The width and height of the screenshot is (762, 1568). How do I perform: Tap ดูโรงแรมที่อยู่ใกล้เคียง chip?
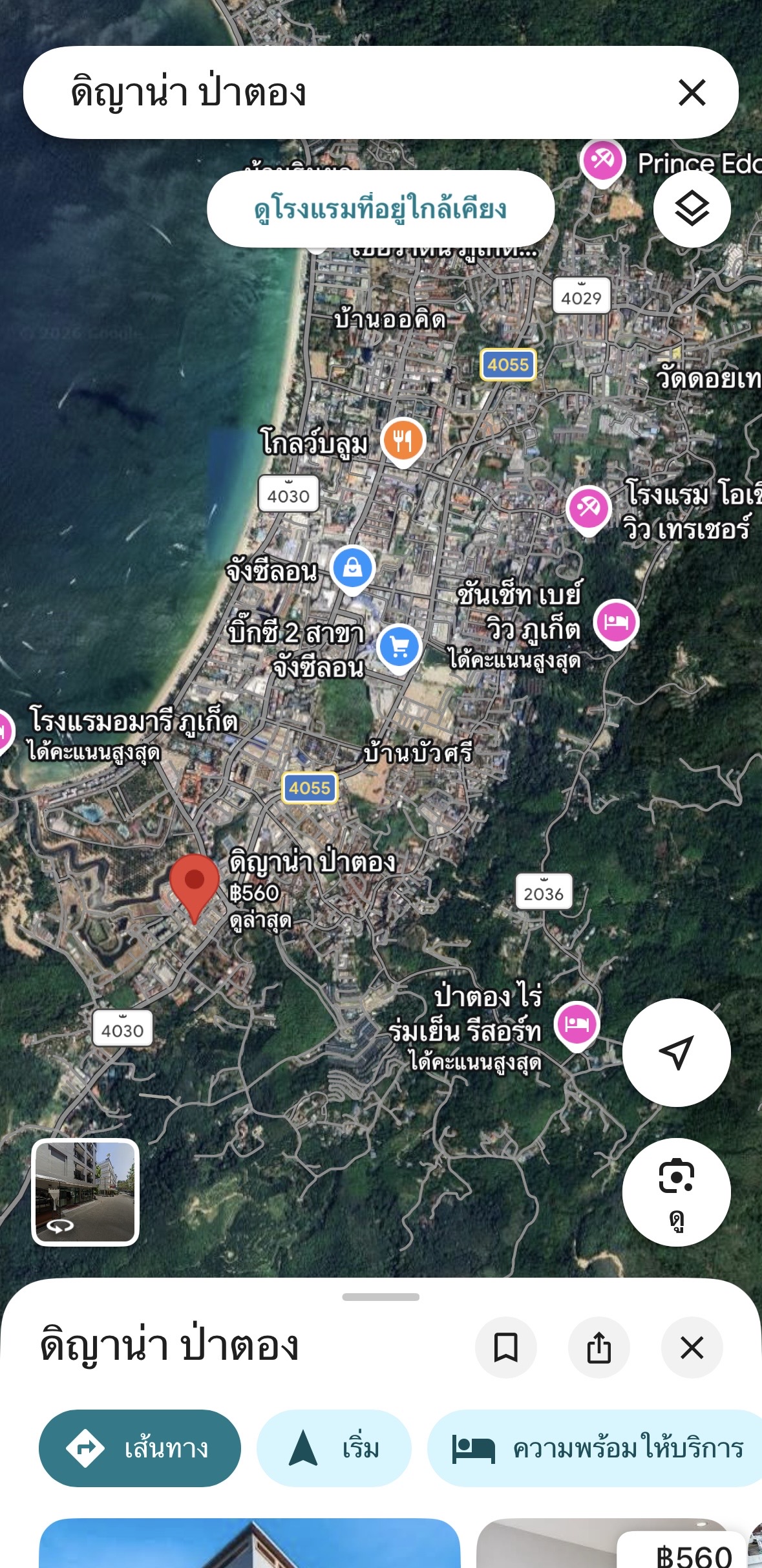(380, 209)
